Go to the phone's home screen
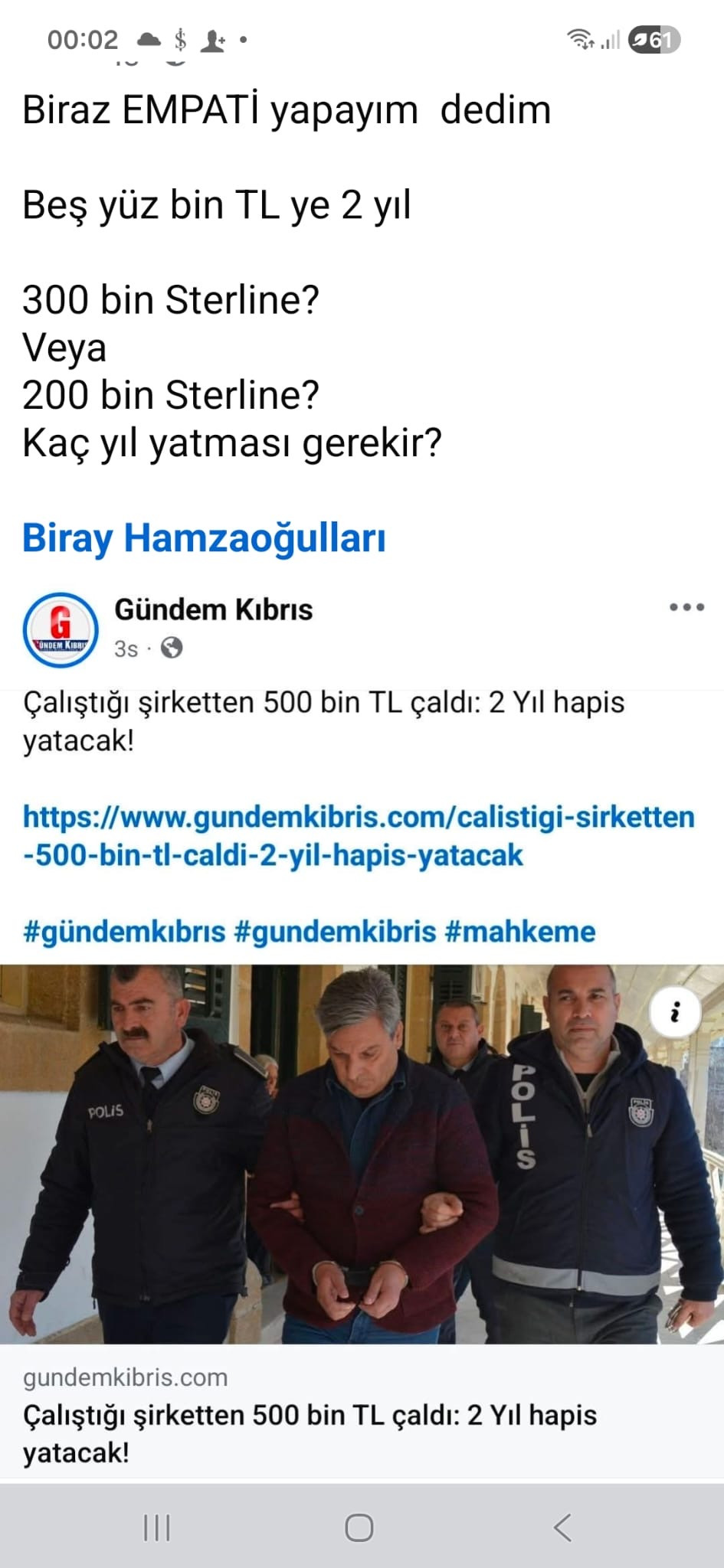724x1568 pixels. click(359, 1528)
